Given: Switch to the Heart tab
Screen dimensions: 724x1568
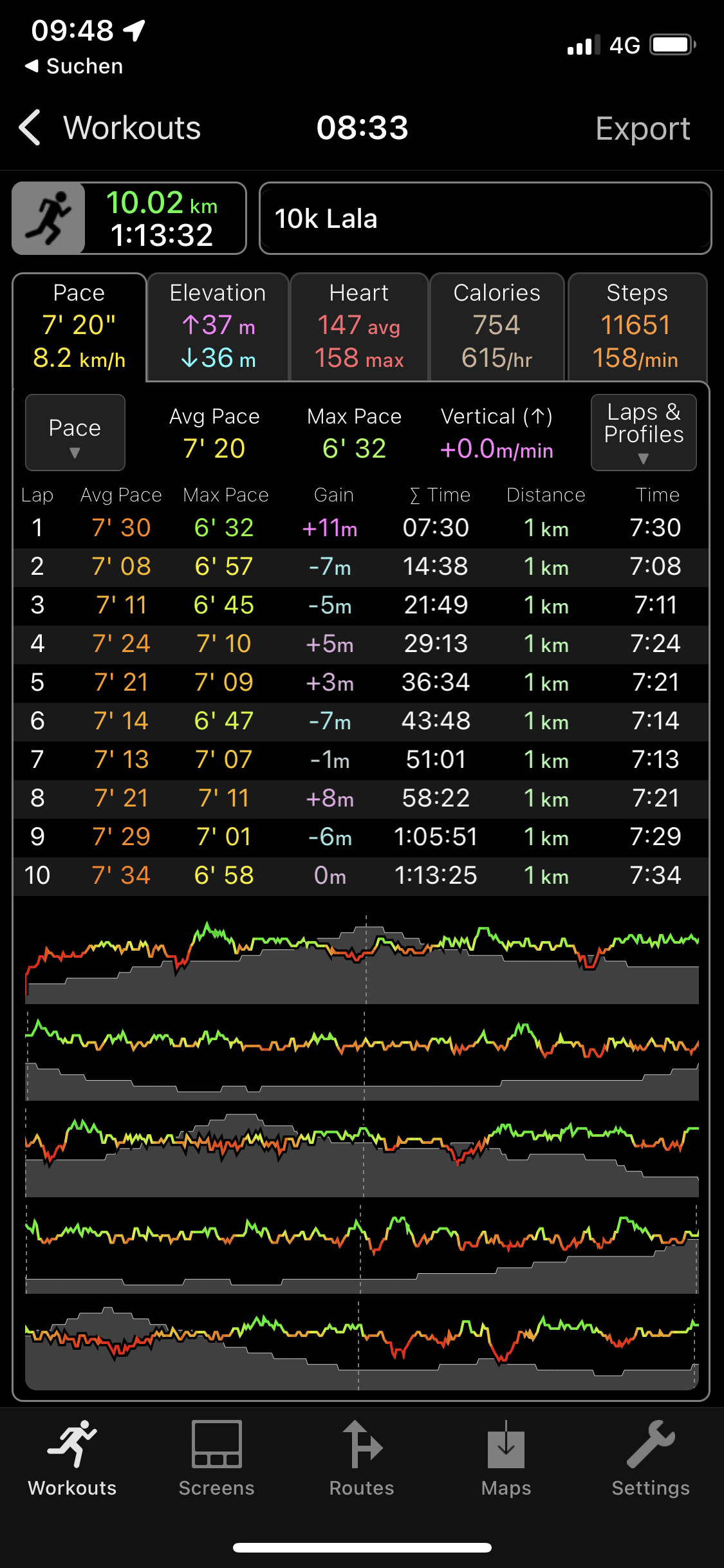Looking at the screenshot, I should tap(359, 326).
